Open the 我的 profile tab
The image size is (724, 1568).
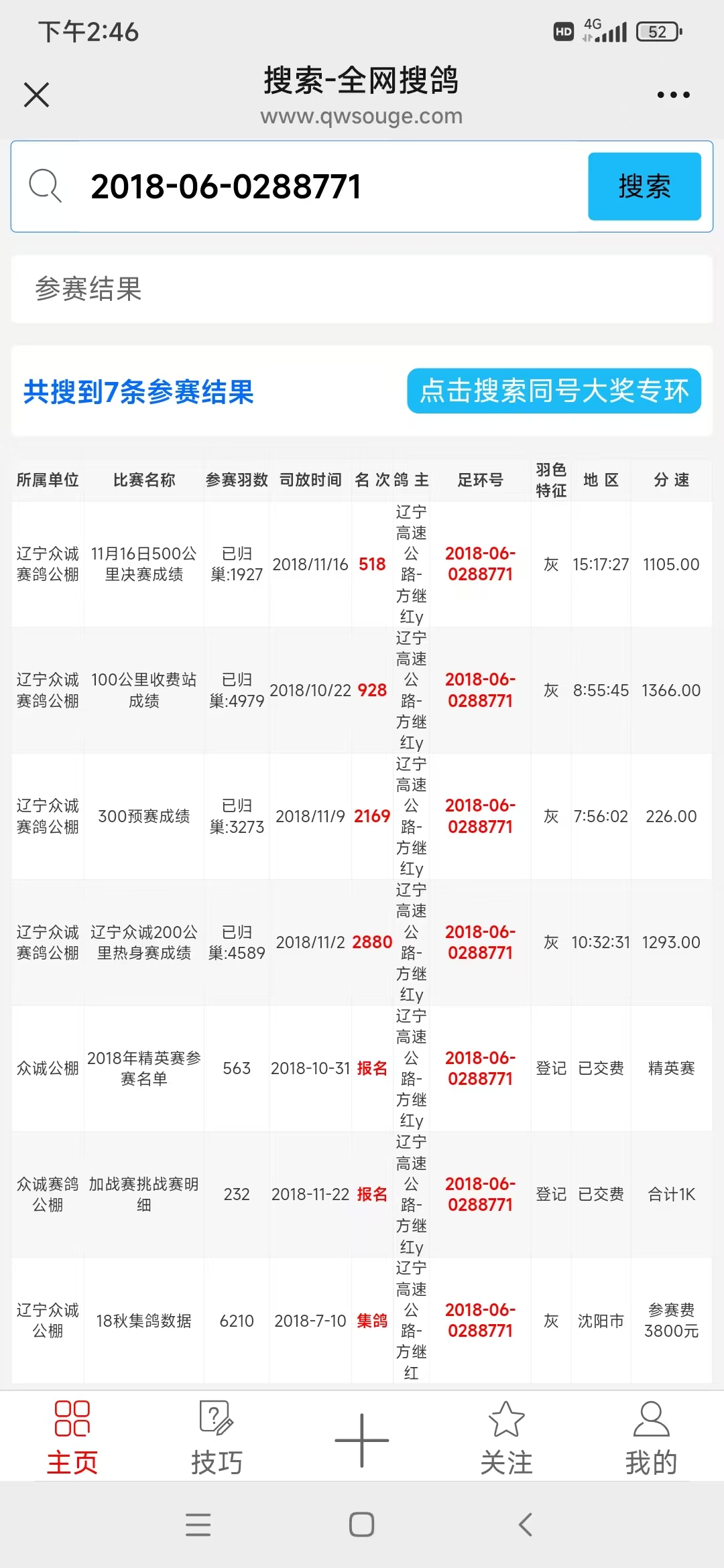tap(651, 1438)
